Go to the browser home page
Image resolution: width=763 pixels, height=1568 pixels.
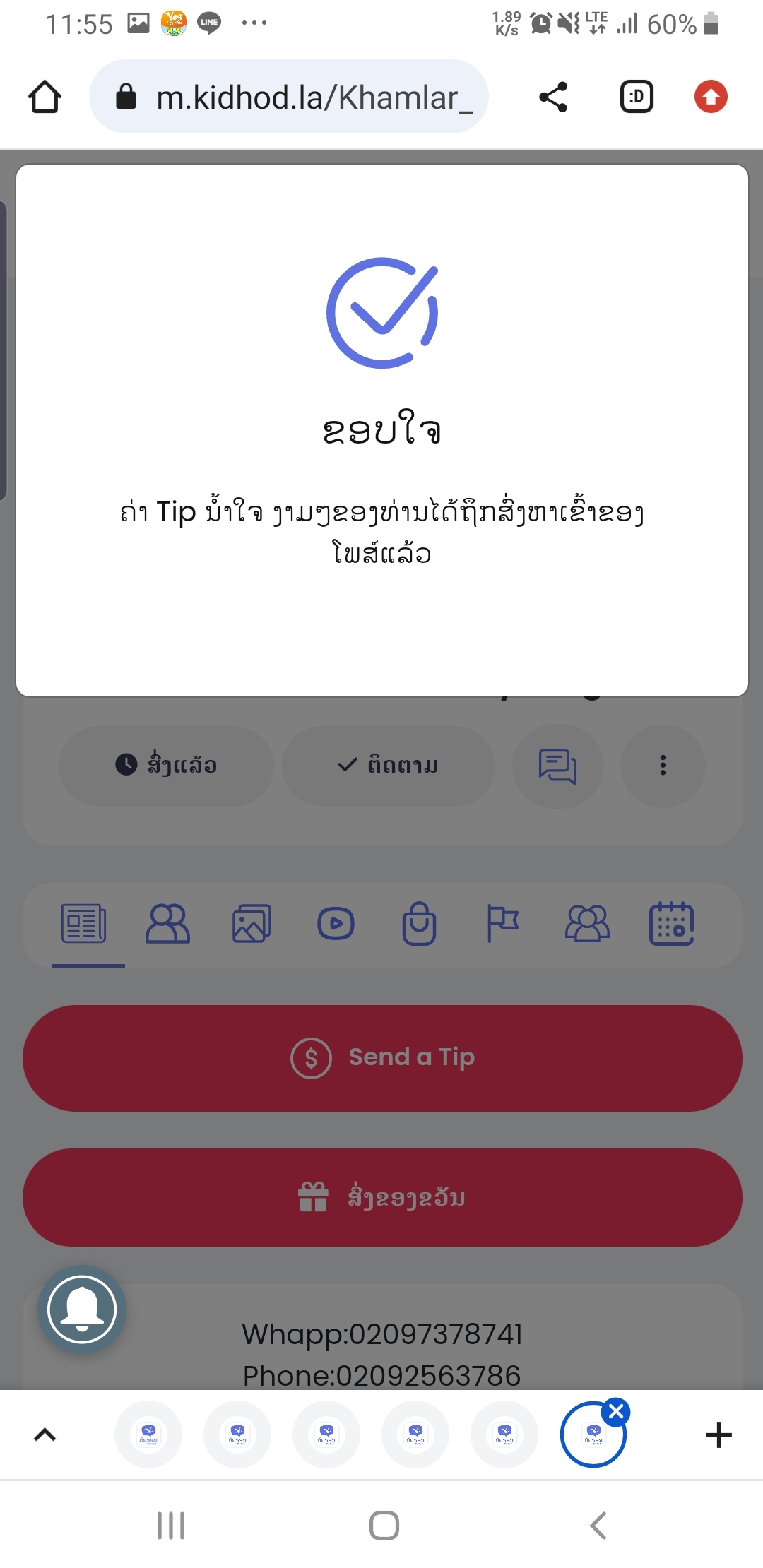tap(45, 97)
